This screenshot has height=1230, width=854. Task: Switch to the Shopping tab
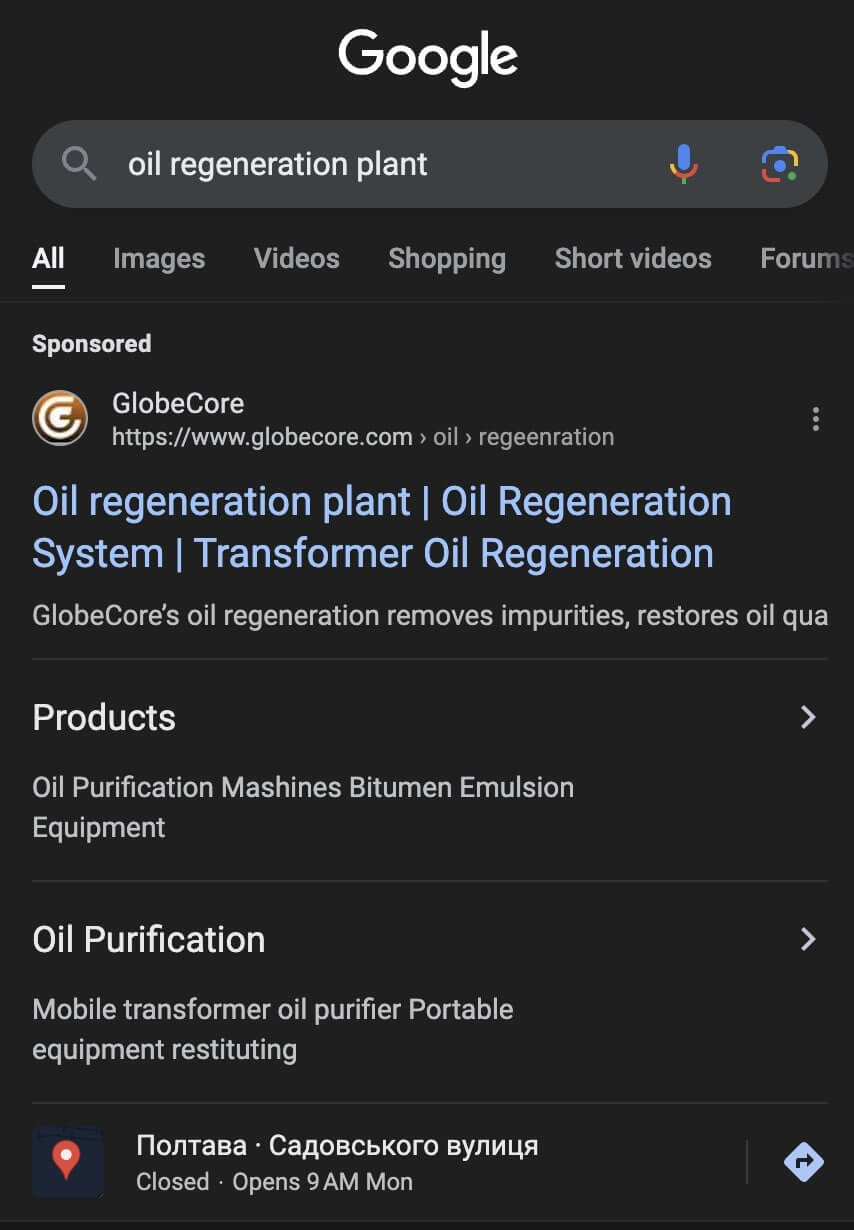click(x=447, y=258)
